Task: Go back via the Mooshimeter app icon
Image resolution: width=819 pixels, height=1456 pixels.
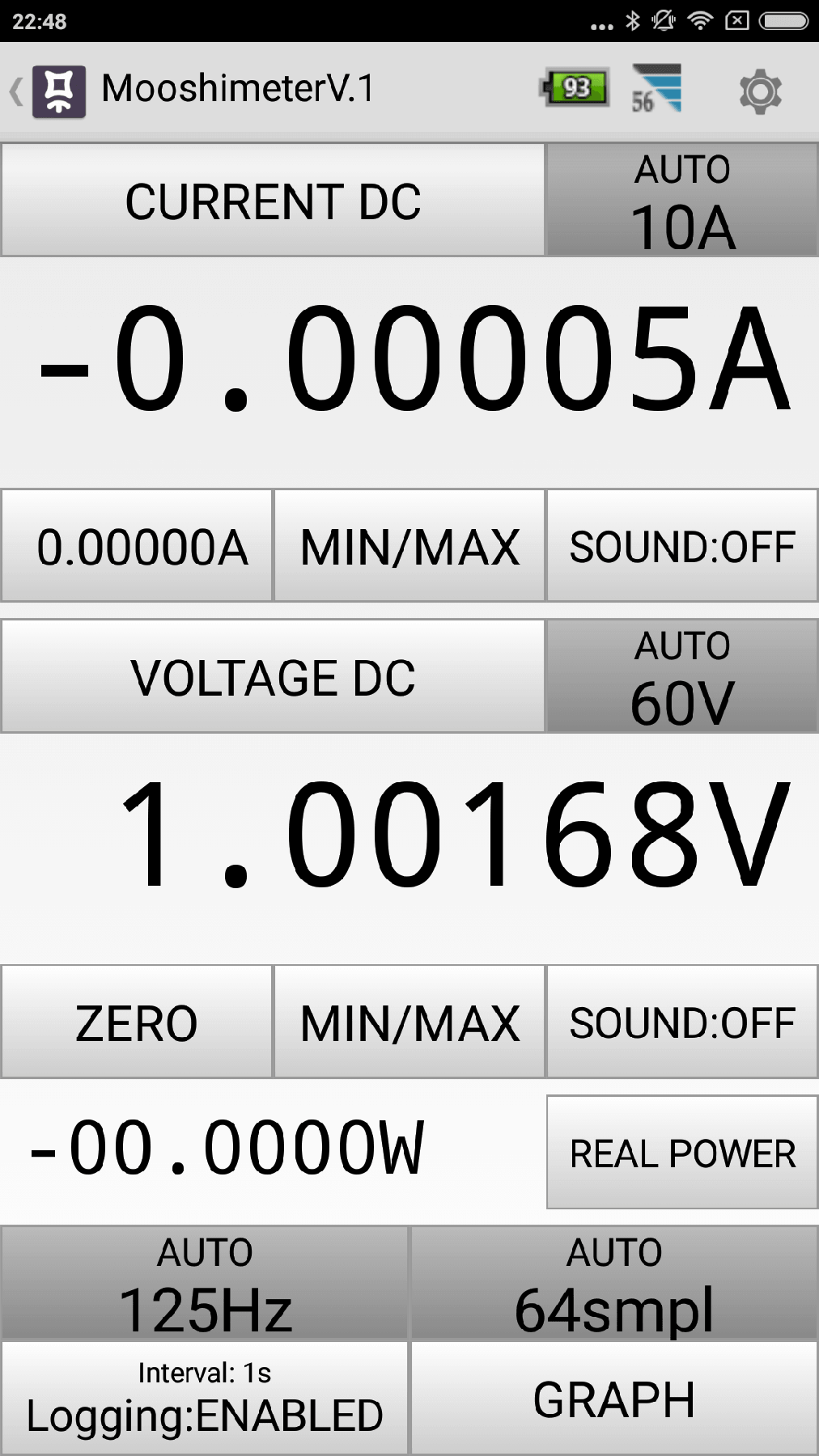Action: [x=58, y=91]
